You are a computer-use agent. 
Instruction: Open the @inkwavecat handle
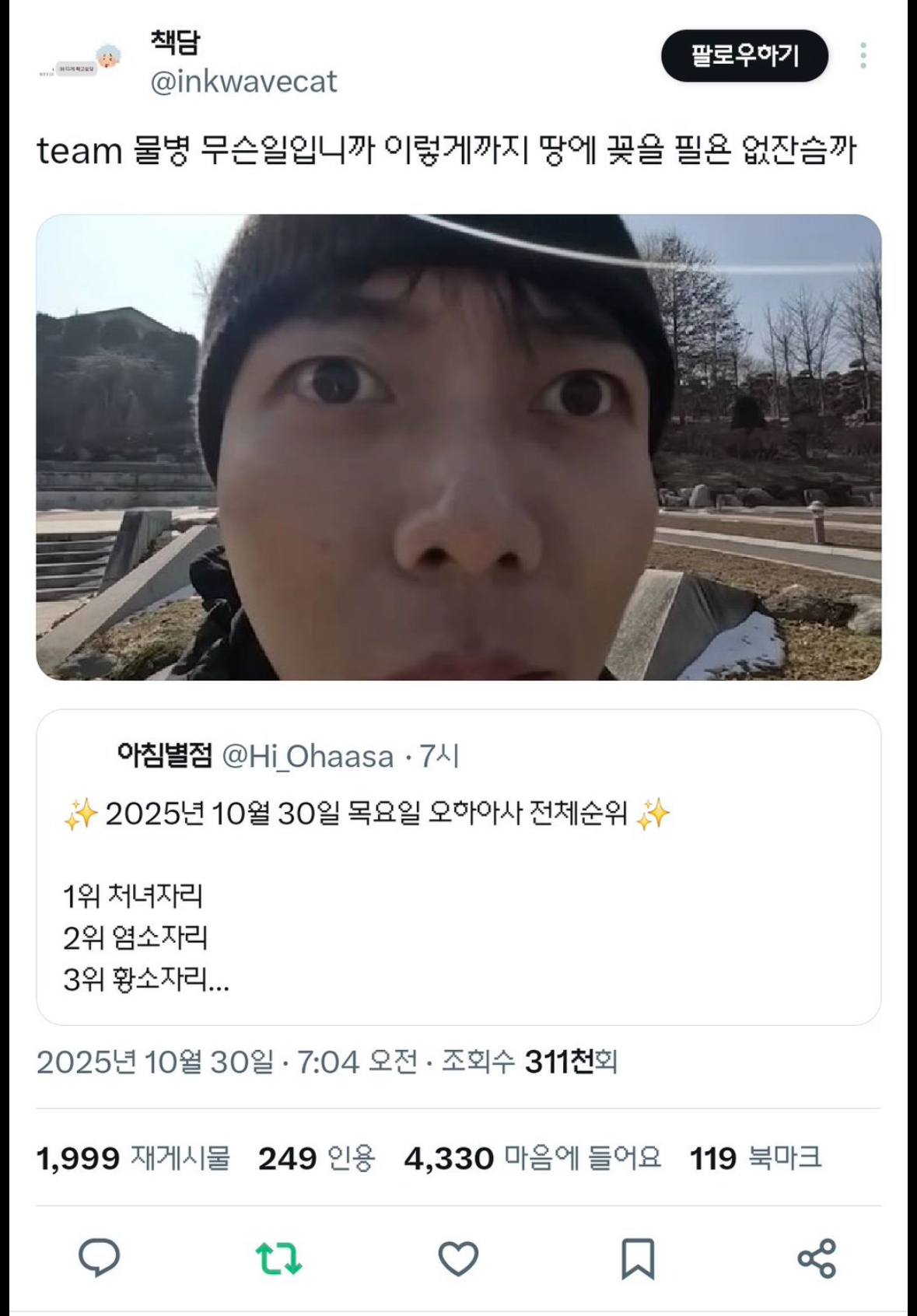tap(243, 82)
